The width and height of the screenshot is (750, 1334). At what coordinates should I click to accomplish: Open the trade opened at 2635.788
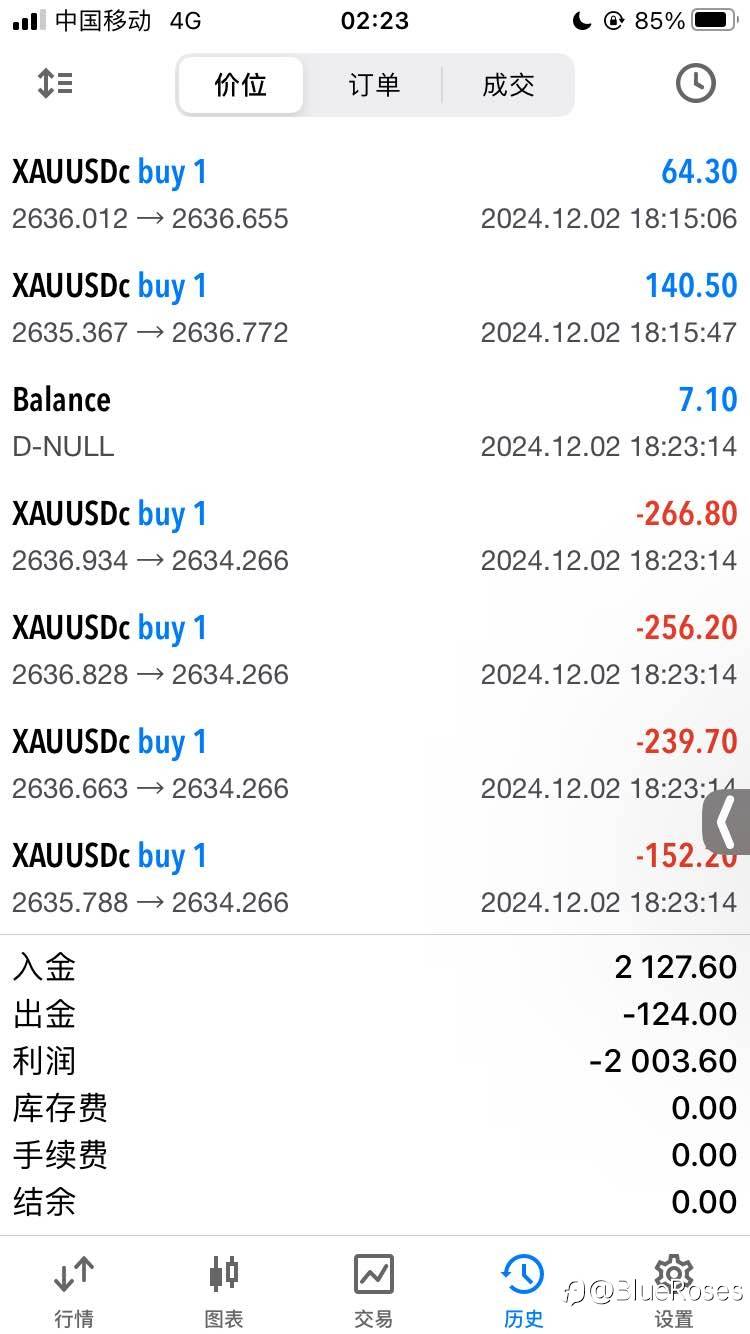pos(374,878)
